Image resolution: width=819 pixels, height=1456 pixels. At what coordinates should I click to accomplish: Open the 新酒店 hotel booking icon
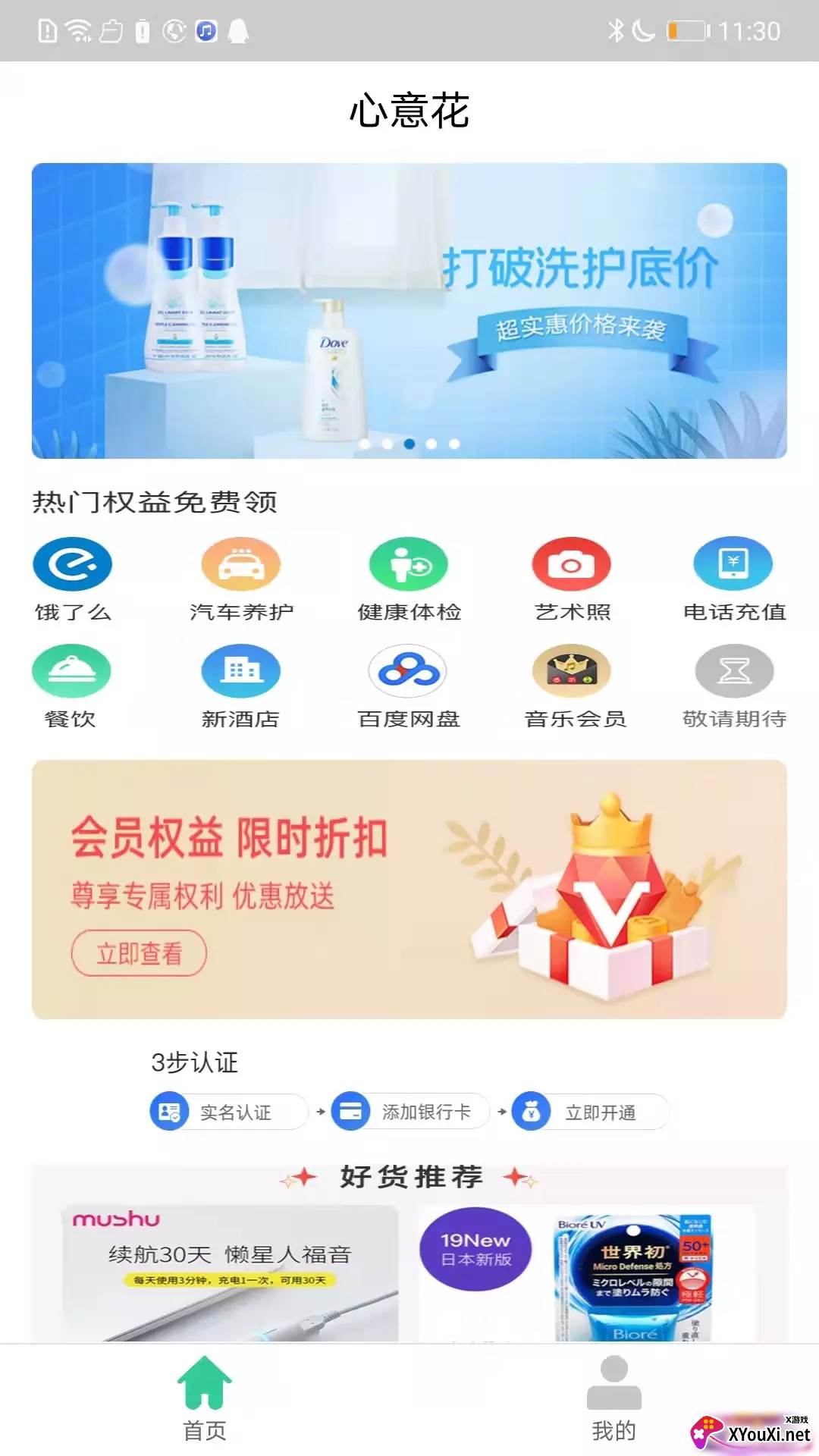(241, 670)
